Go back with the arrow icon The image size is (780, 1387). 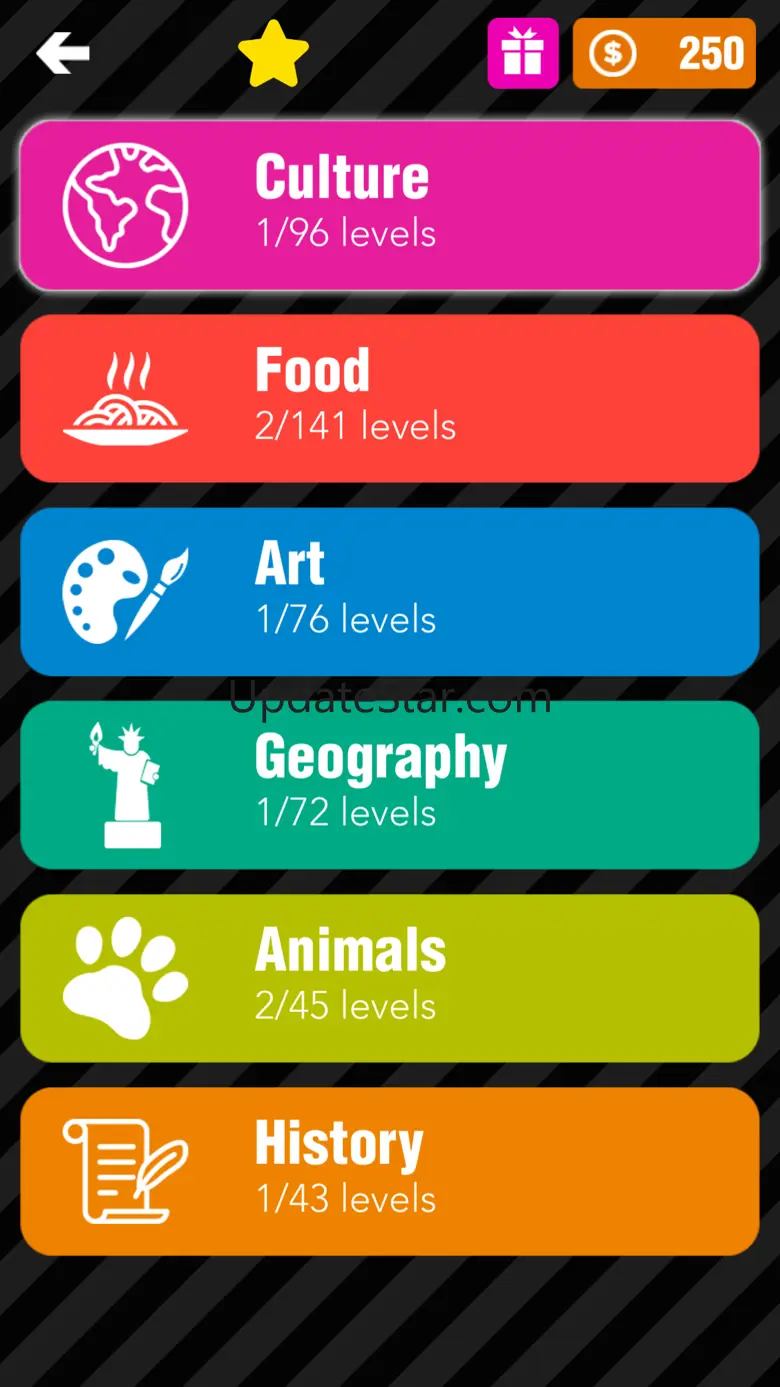[x=63, y=54]
